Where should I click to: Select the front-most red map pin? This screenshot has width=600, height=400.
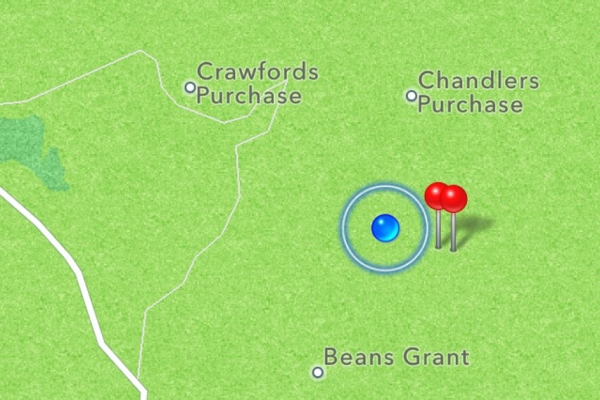pyautogui.click(x=454, y=200)
